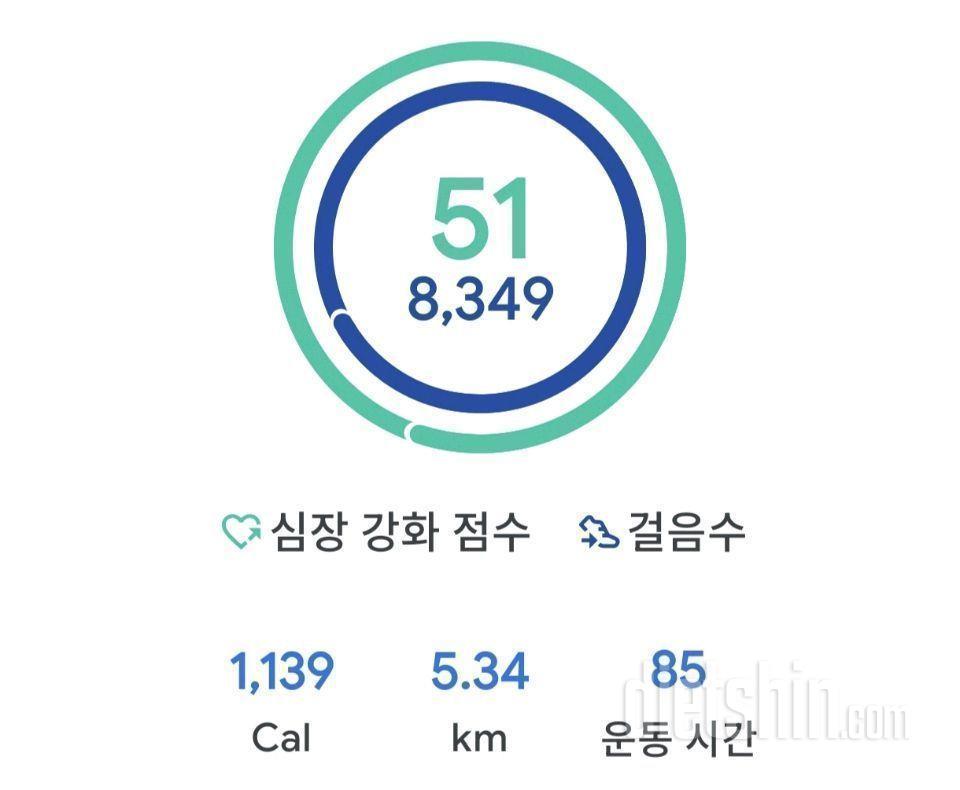Screen dimensions: 960x790
Task: Open the 85 운동 시간 details
Action: click(677, 700)
